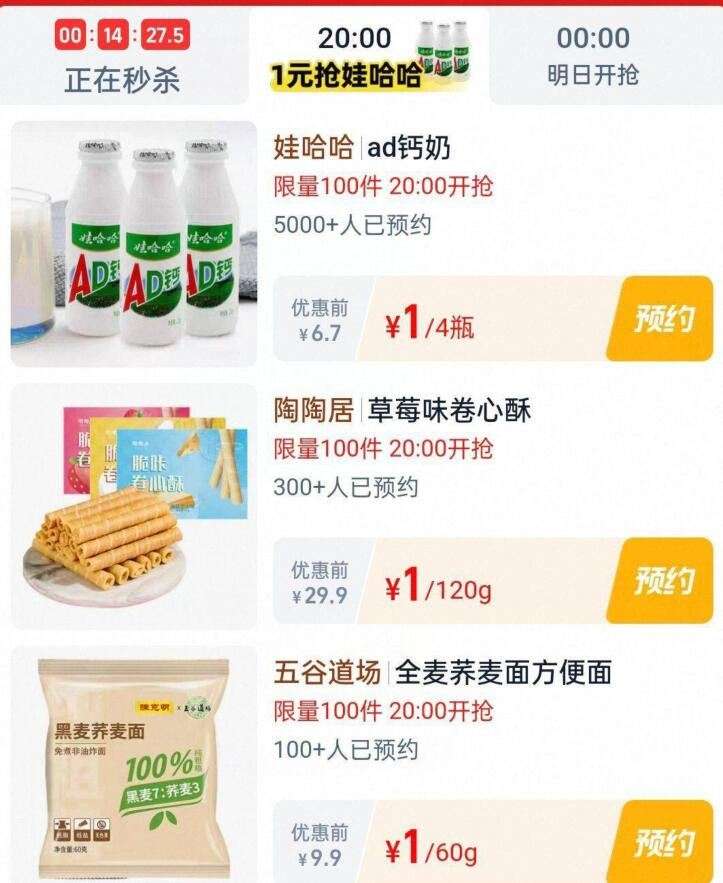723x883 pixels.
Task: Tap 预约 for 娃哈哈 AD钙奶
Action: [662, 316]
